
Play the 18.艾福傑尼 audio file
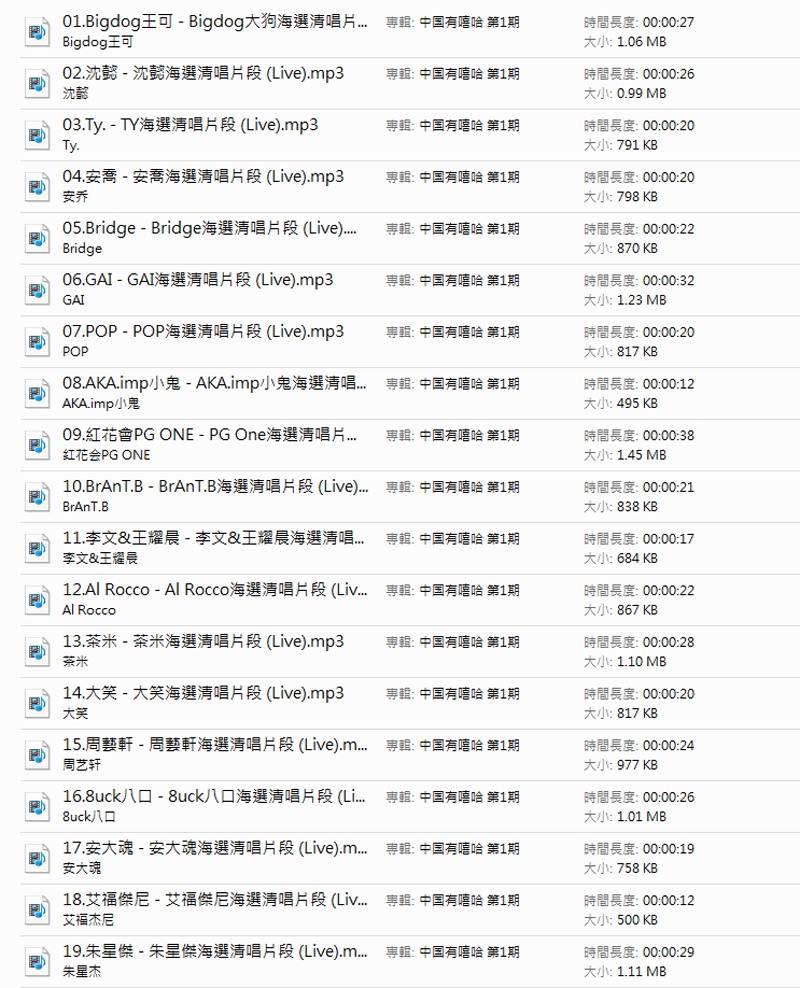point(214,900)
